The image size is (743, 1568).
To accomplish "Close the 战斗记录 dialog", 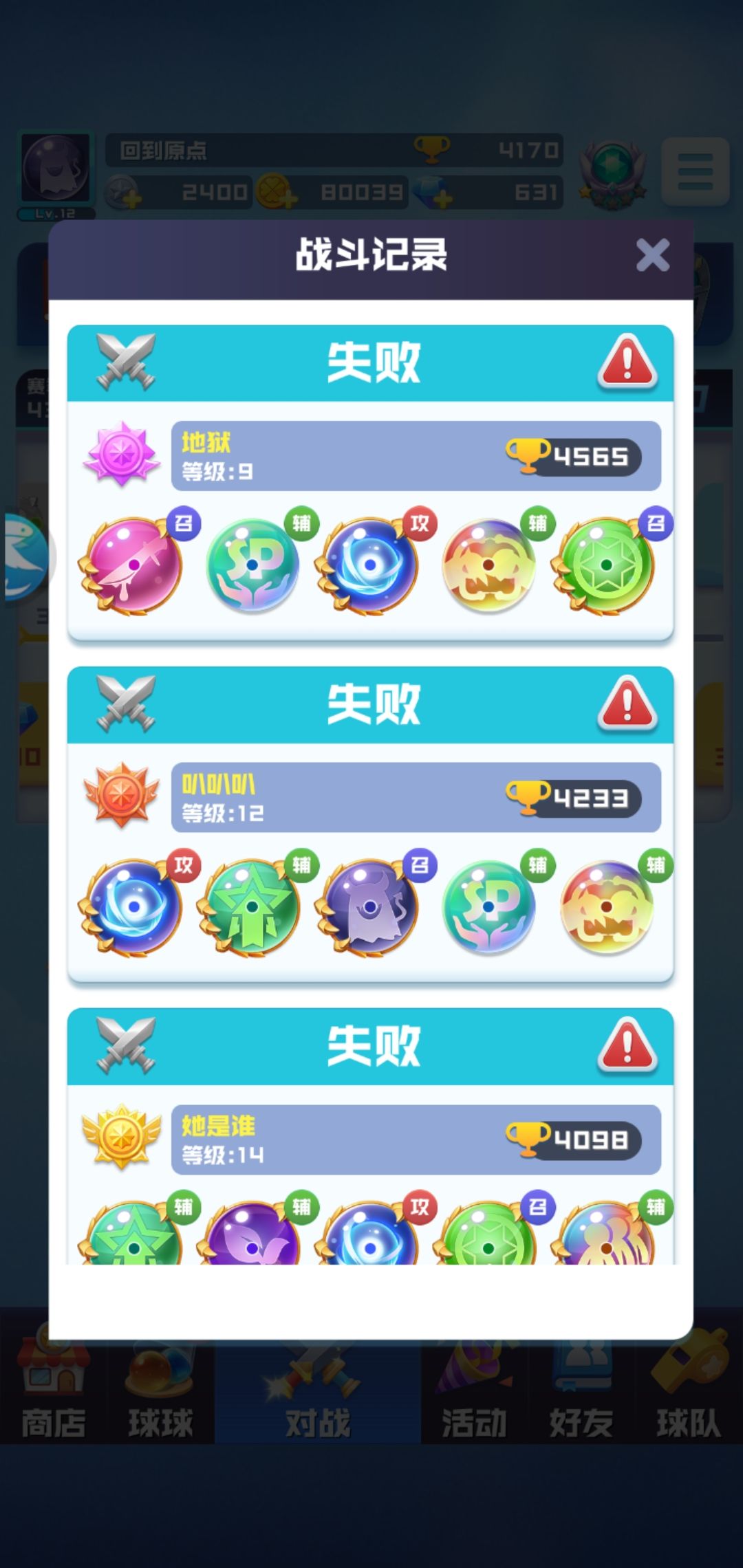I will [652, 256].
